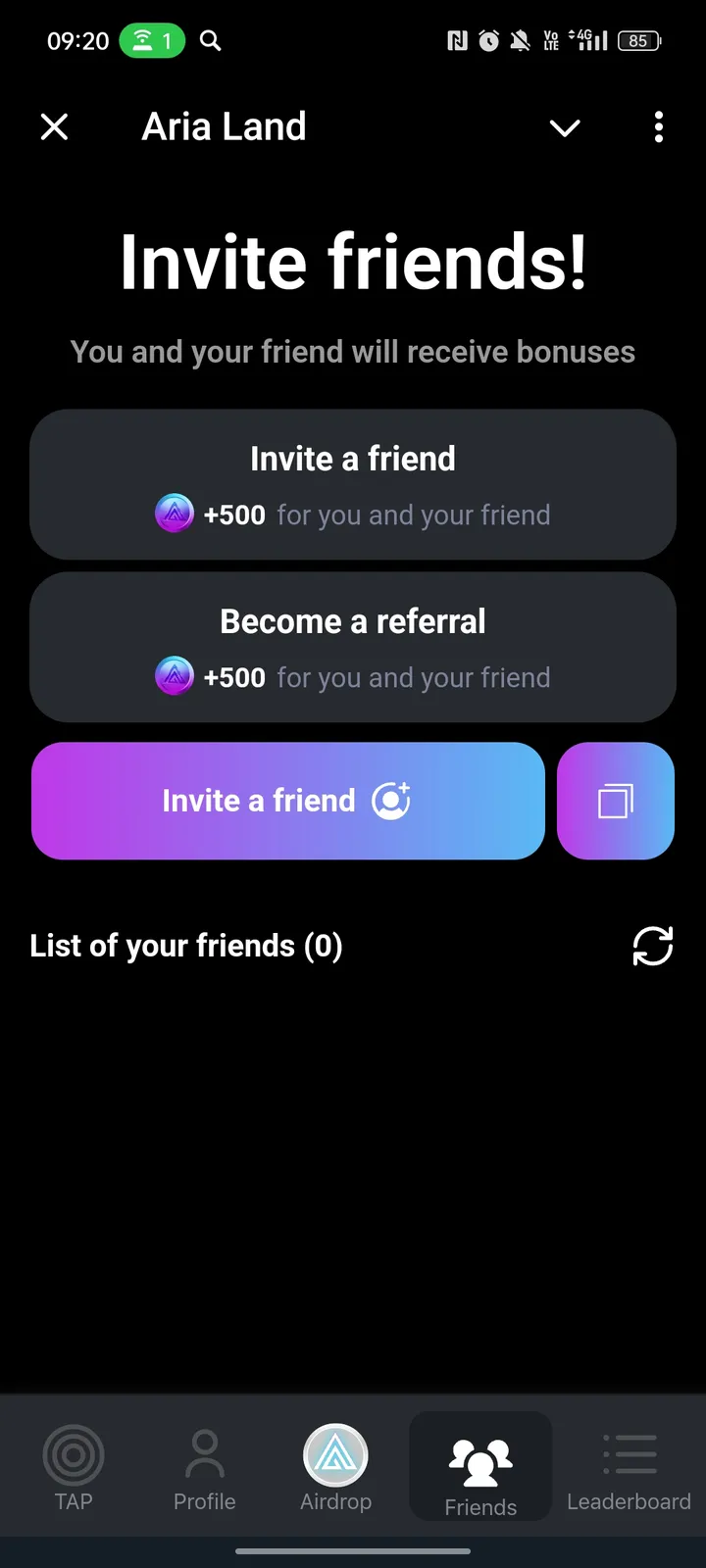
Task: Copy the invite link
Action: 616,801
